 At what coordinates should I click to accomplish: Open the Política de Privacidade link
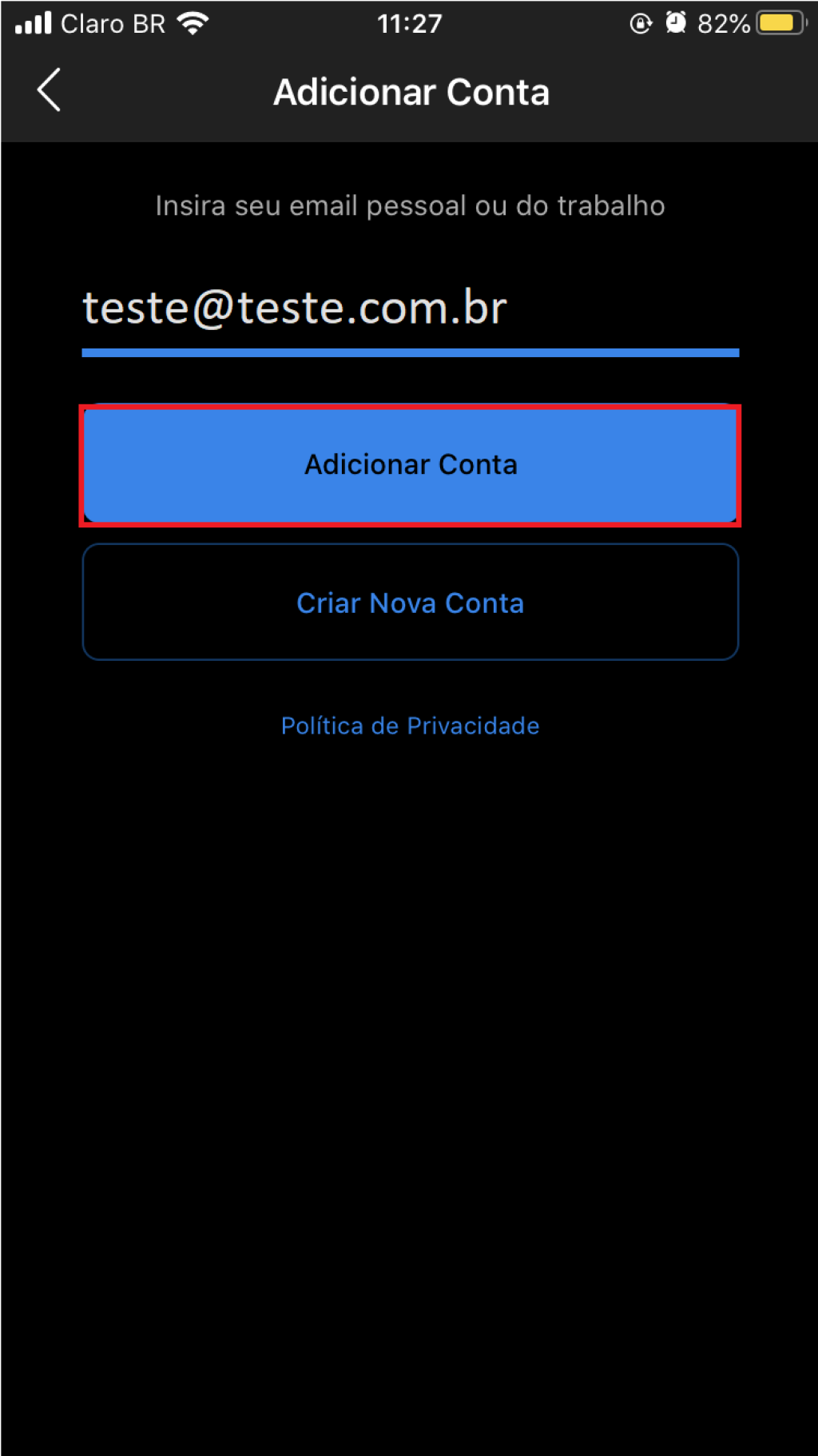pos(410,726)
